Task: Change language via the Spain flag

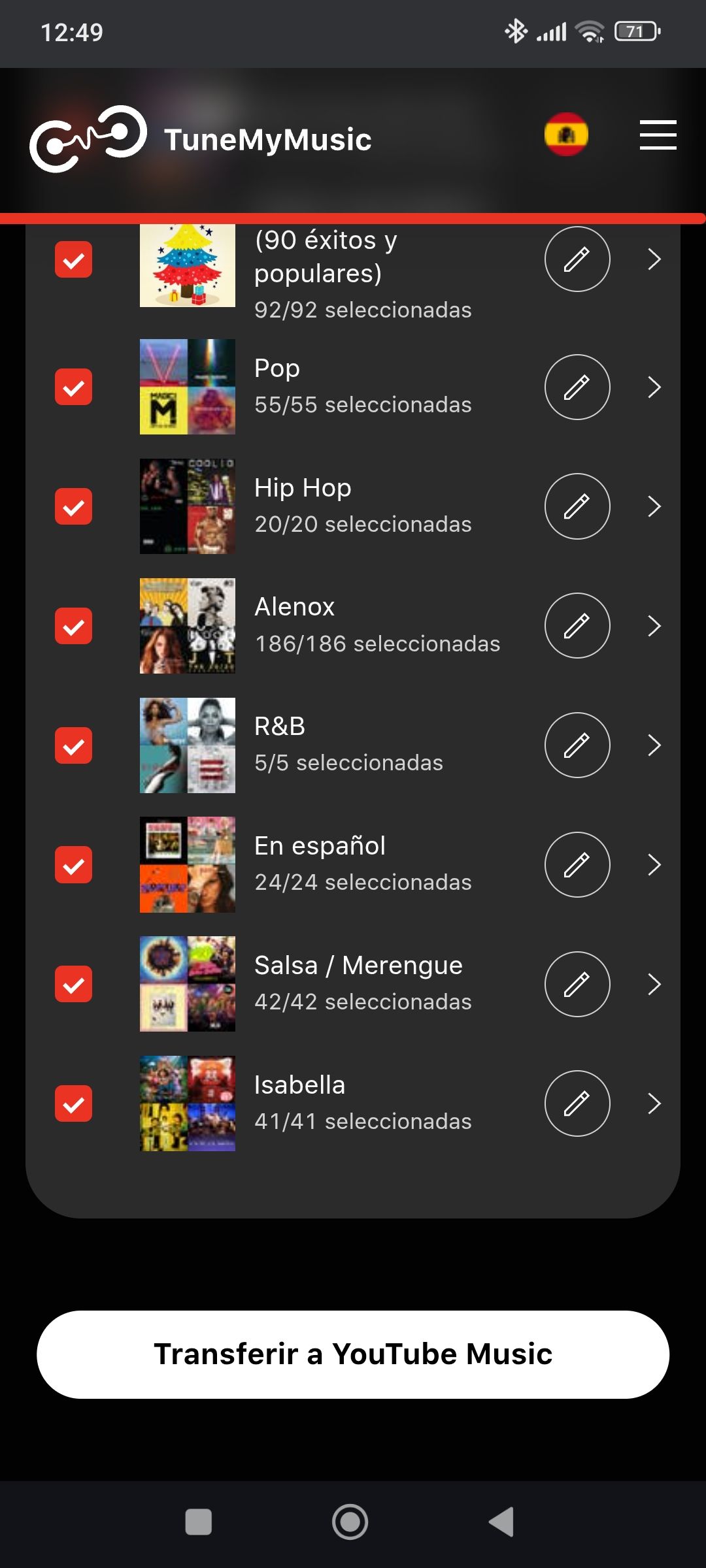Action: coord(566,135)
